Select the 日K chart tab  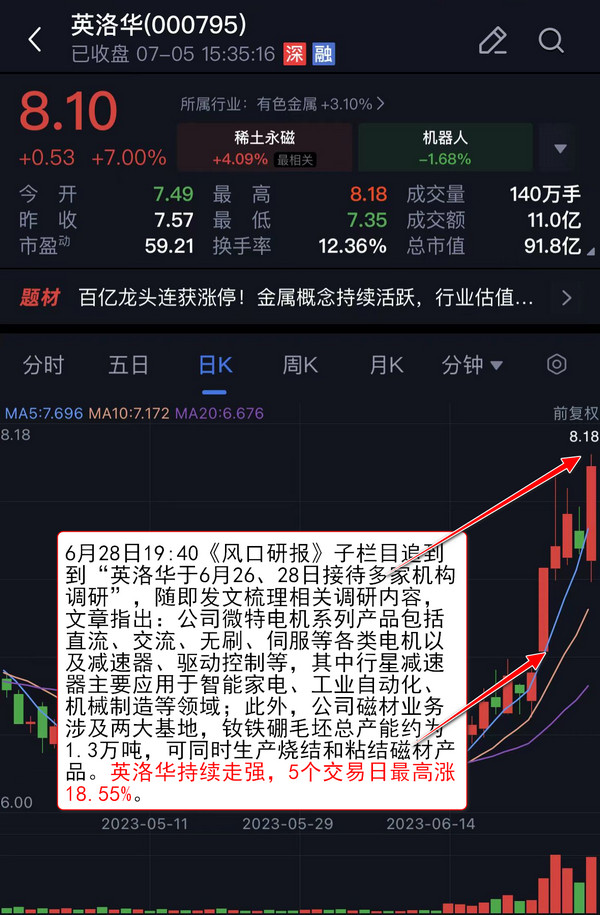click(x=215, y=365)
